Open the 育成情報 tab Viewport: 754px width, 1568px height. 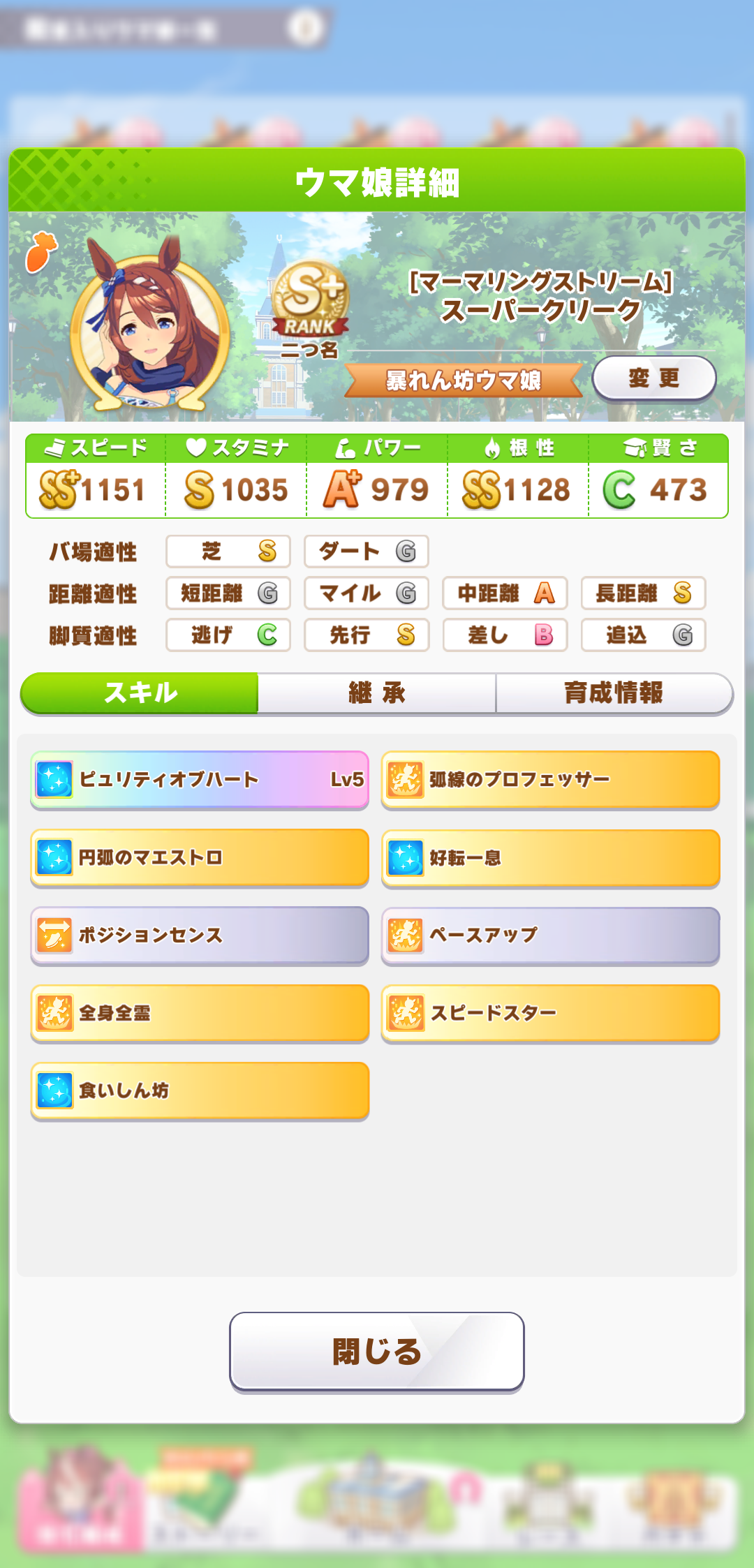[x=613, y=693]
